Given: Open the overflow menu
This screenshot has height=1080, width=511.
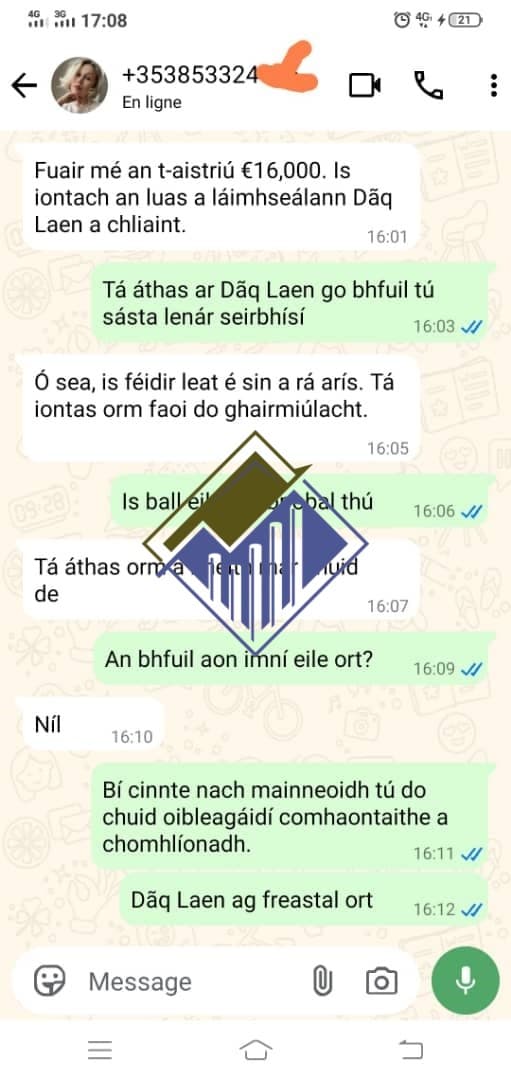Looking at the screenshot, I should (493, 85).
